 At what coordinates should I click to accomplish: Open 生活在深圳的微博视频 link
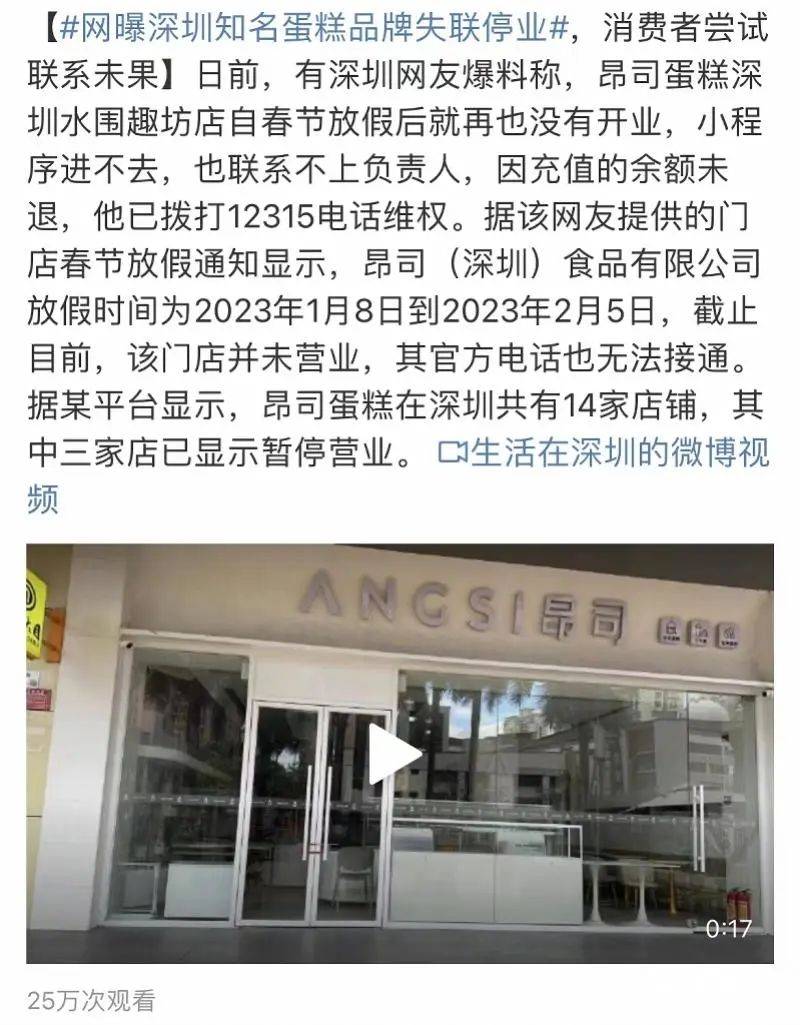[603, 453]
